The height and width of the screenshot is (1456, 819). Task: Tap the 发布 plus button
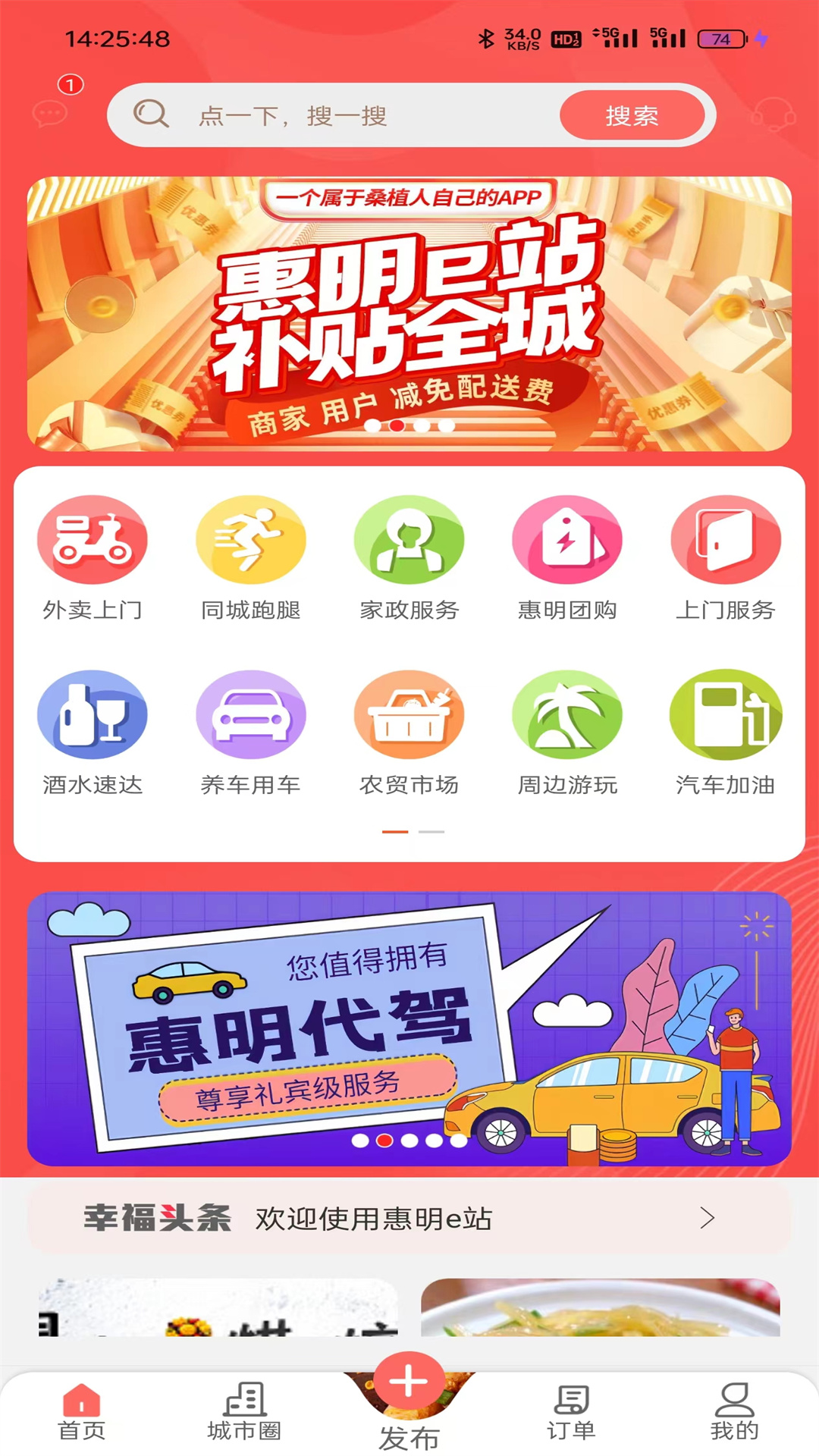[409, 1382]
